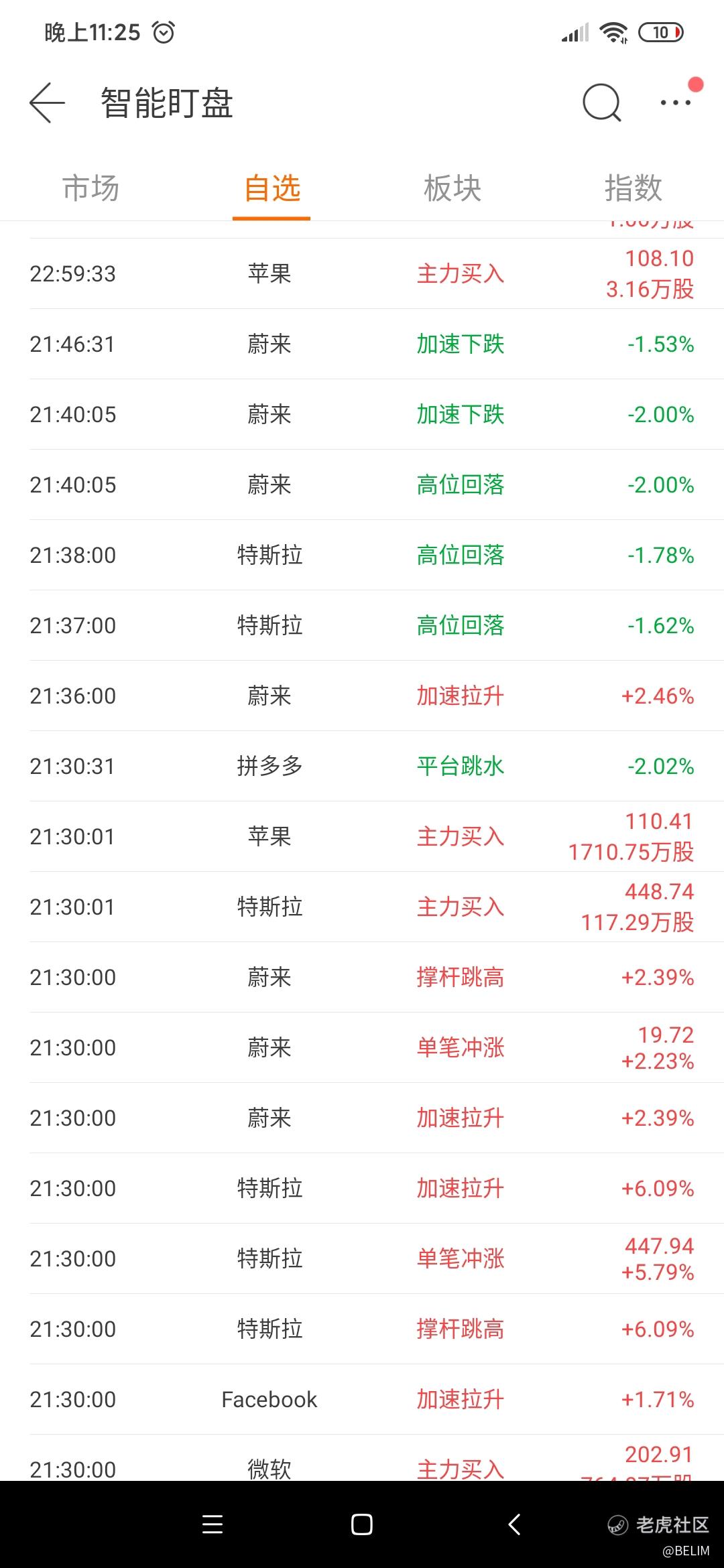
Task: Select the 自选 tab
Action: [271, 188]
